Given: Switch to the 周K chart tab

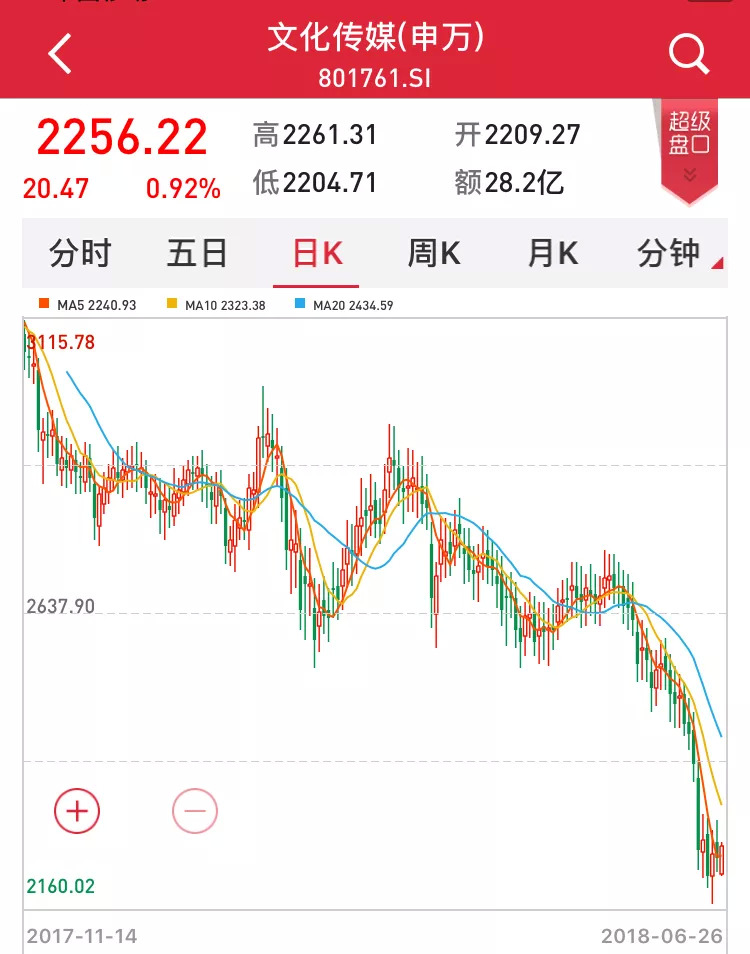Looking at the screenshot, I should click(434, 254).
